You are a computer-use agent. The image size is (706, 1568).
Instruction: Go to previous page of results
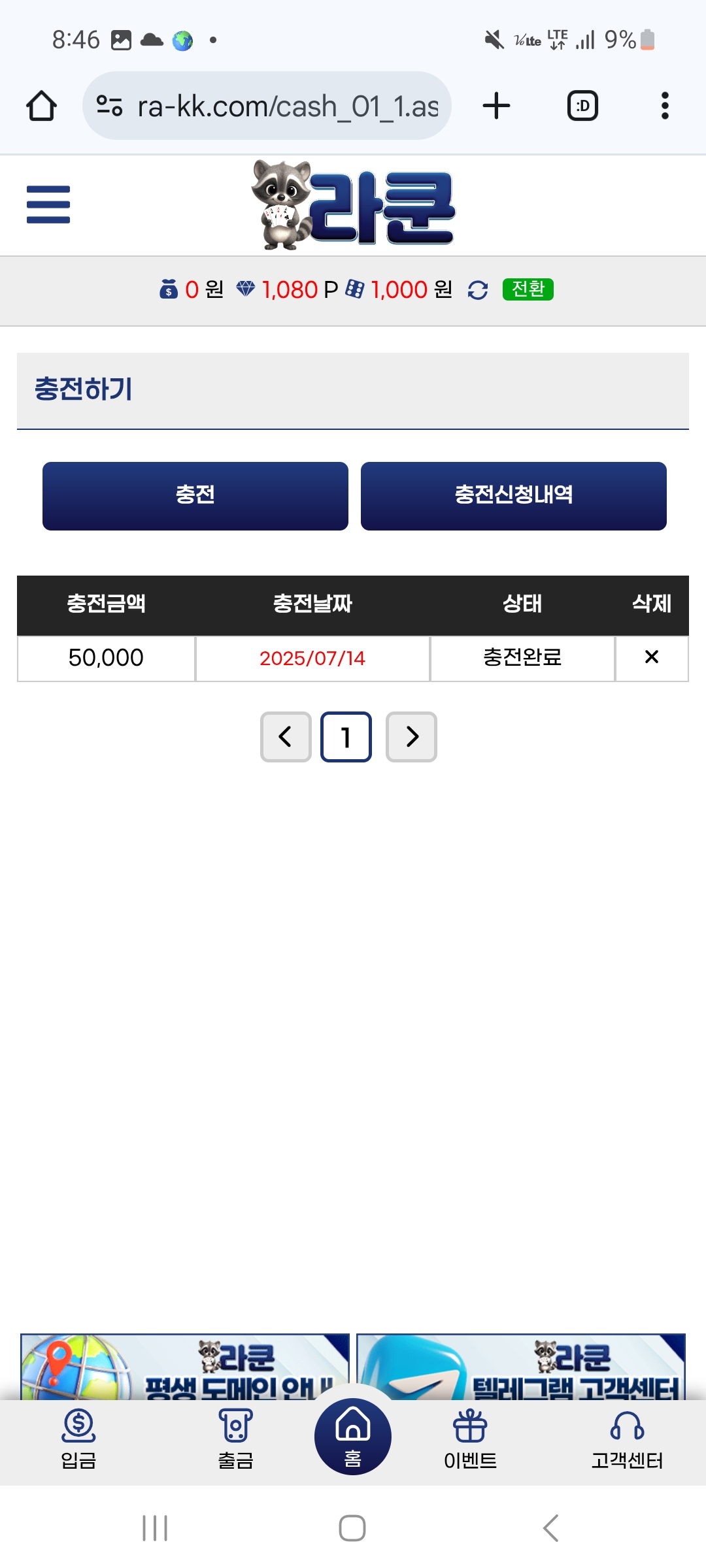point(286,737)
